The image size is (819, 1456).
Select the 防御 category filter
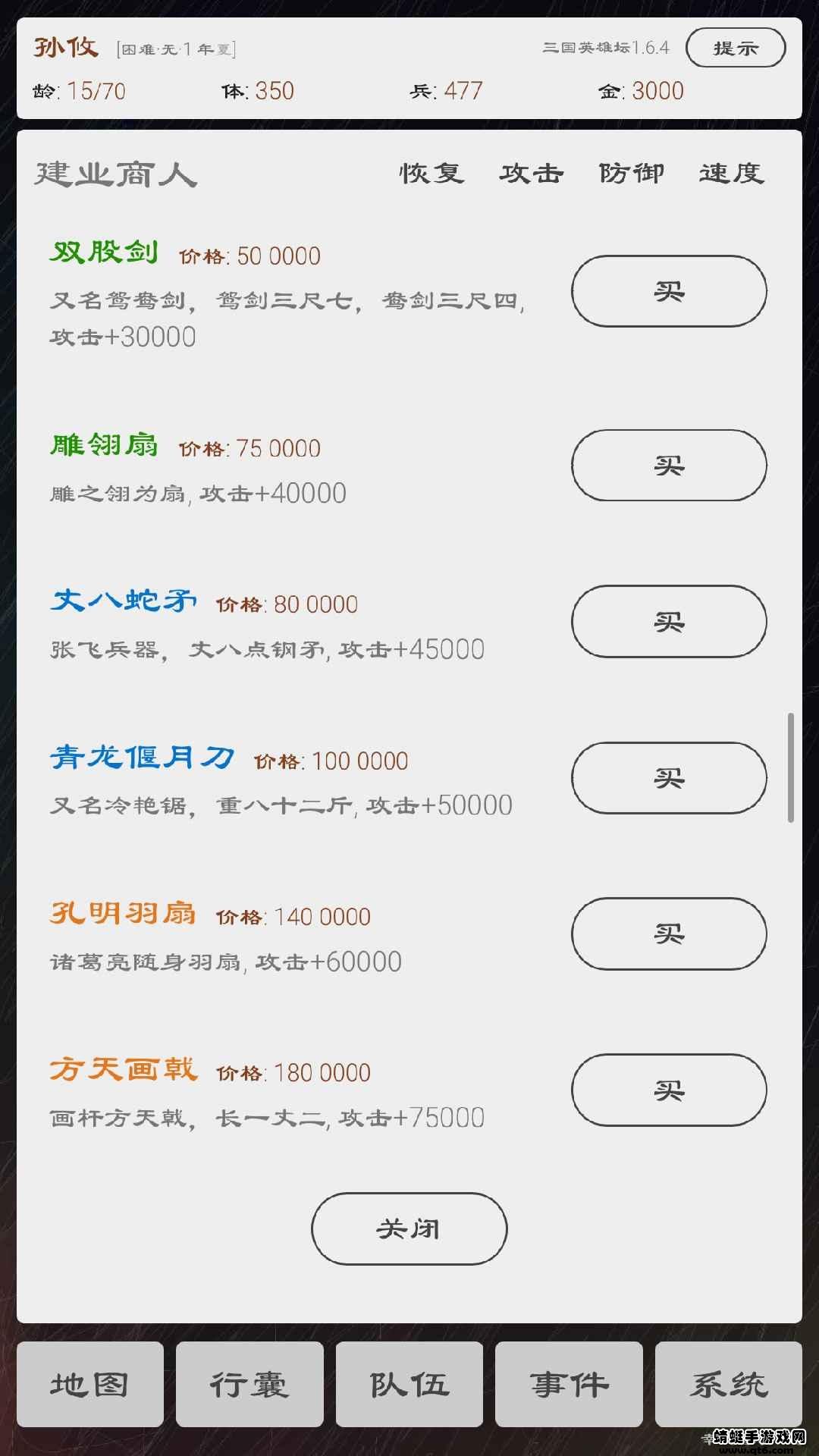[631, 174]
